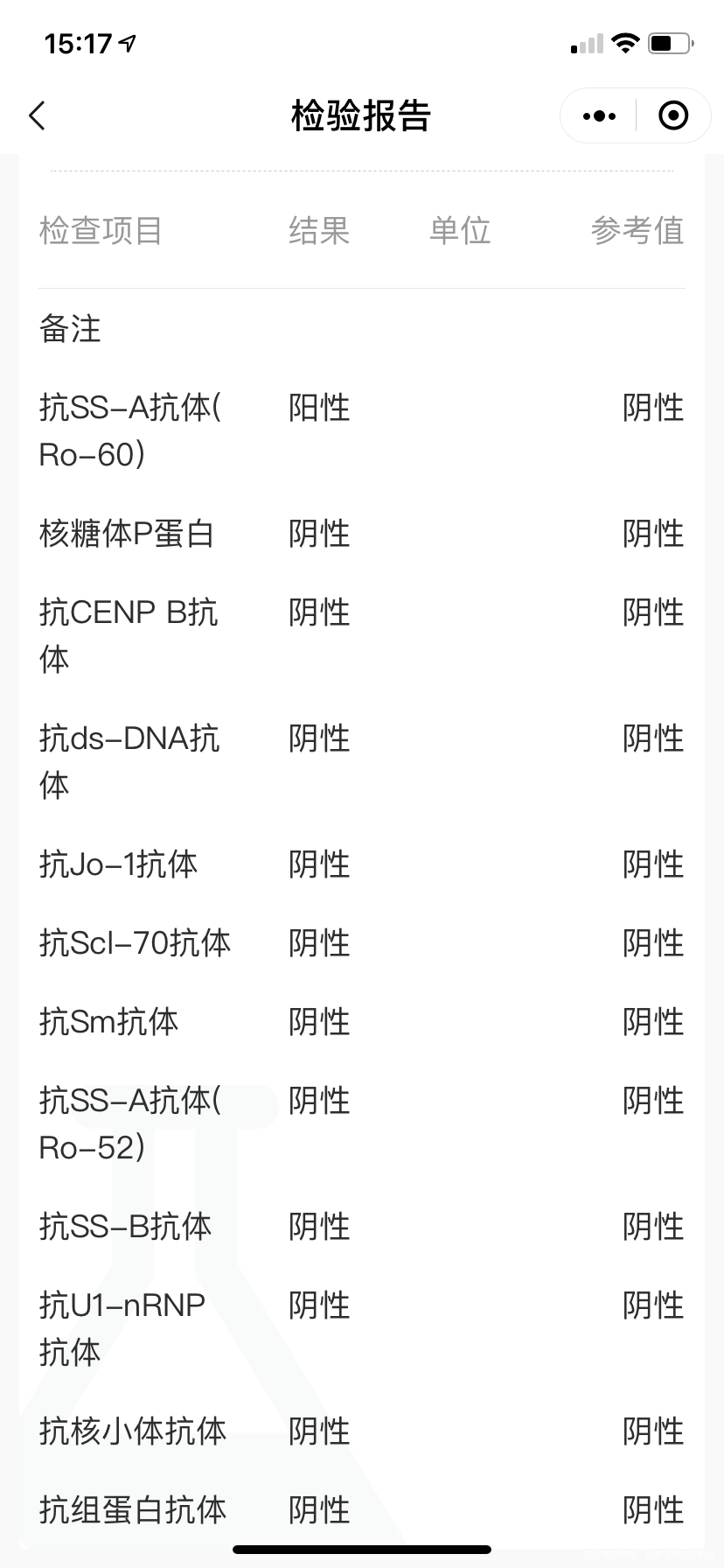
Task: Tap the circular close capsule icon
Action: [x=672, y=115]
